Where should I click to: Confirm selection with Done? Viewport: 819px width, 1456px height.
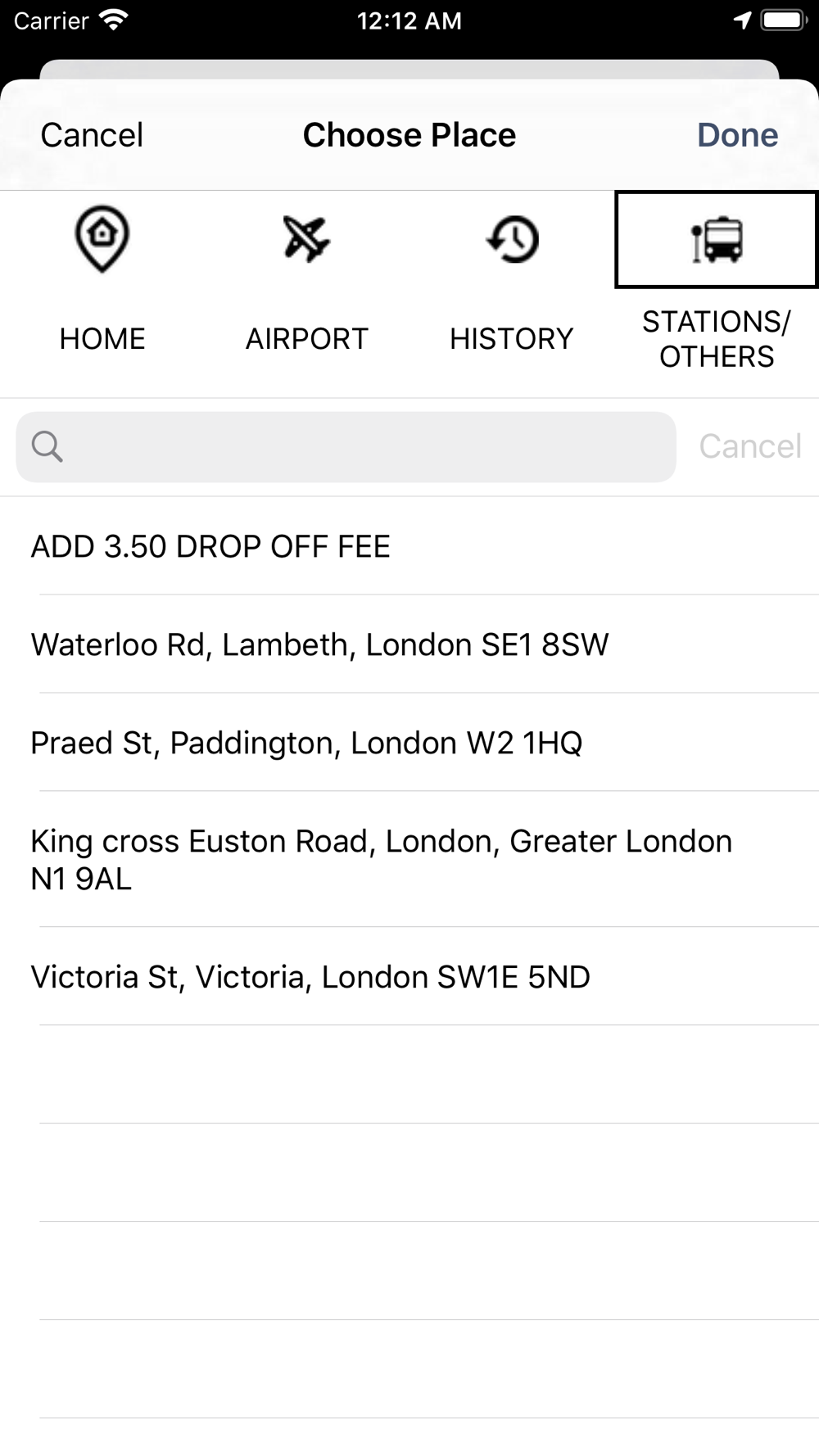[737, 135]
